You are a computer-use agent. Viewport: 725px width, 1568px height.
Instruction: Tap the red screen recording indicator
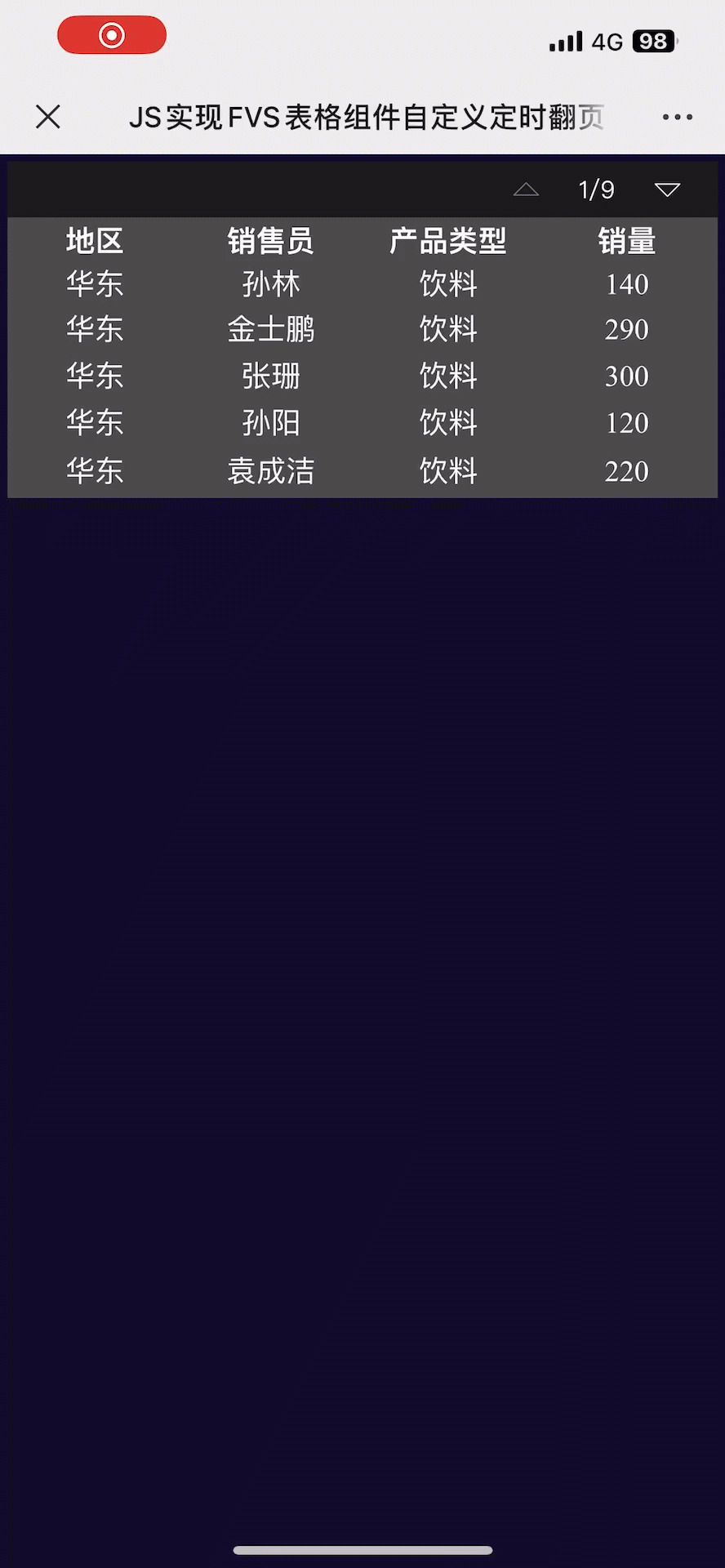tap(112, 35)
